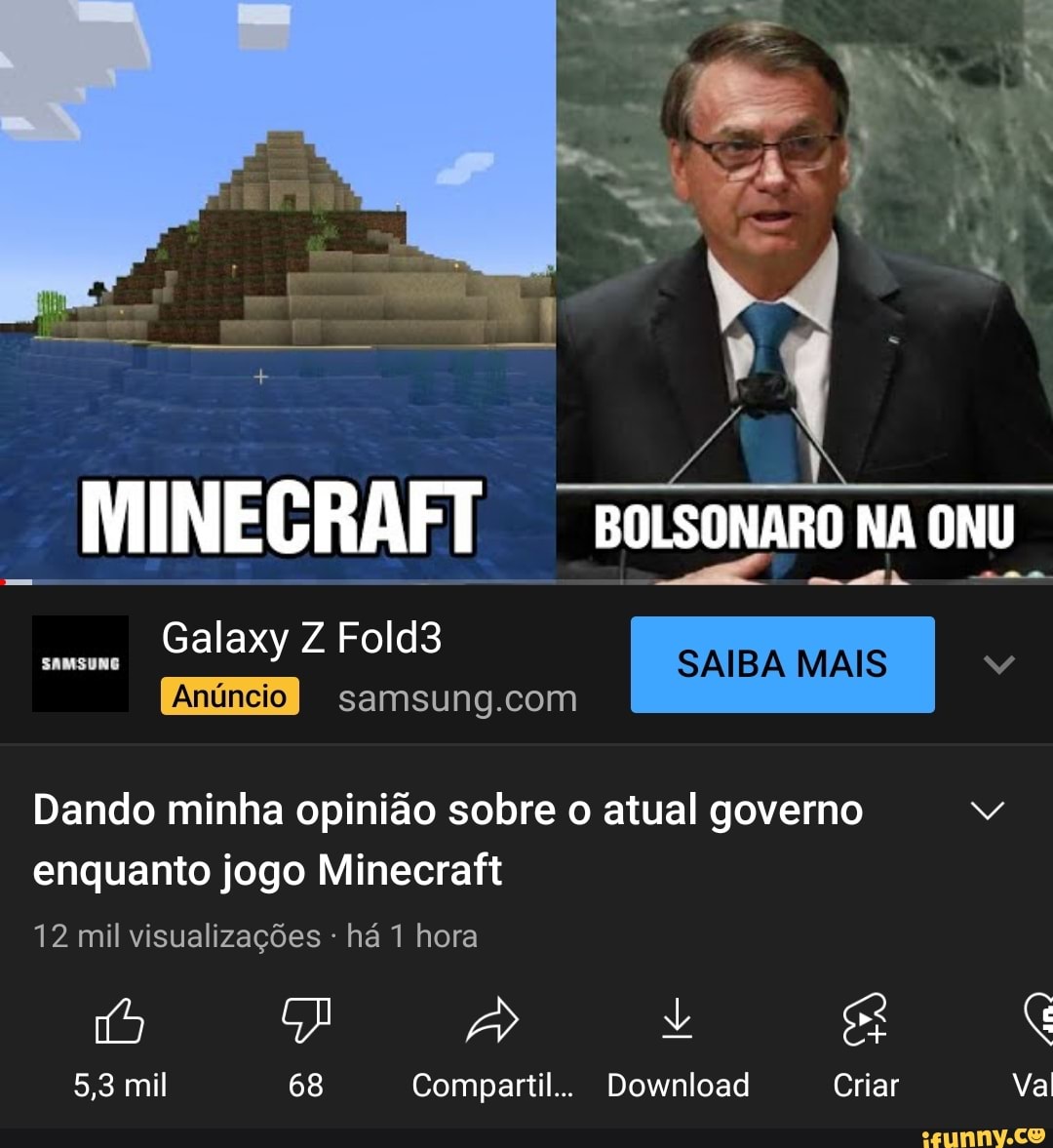Tap the video player to show controls
Viewport: 1053px width, 1148px height.
(526, 293)
